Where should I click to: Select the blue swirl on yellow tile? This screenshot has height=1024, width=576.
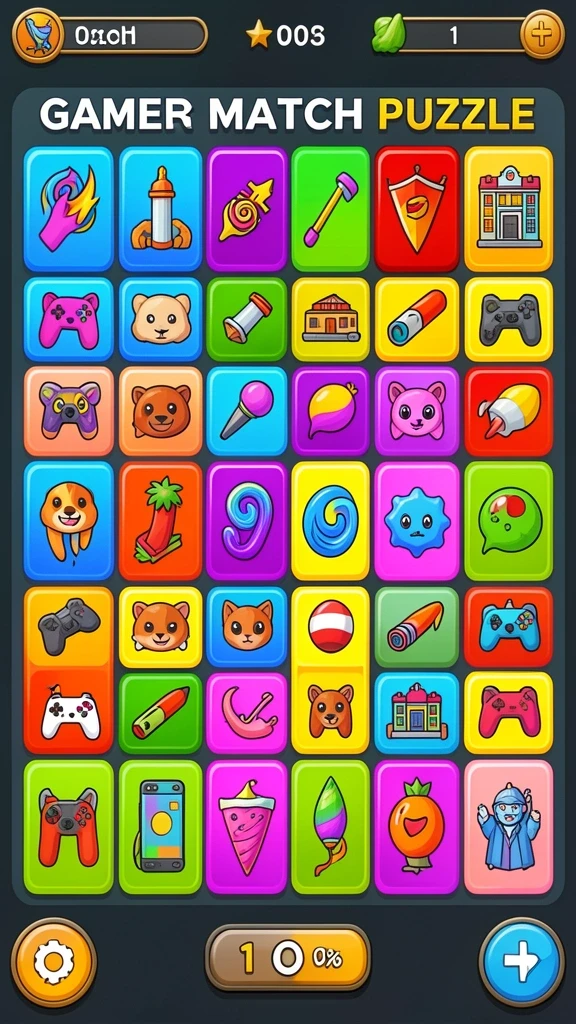[330, 521]
